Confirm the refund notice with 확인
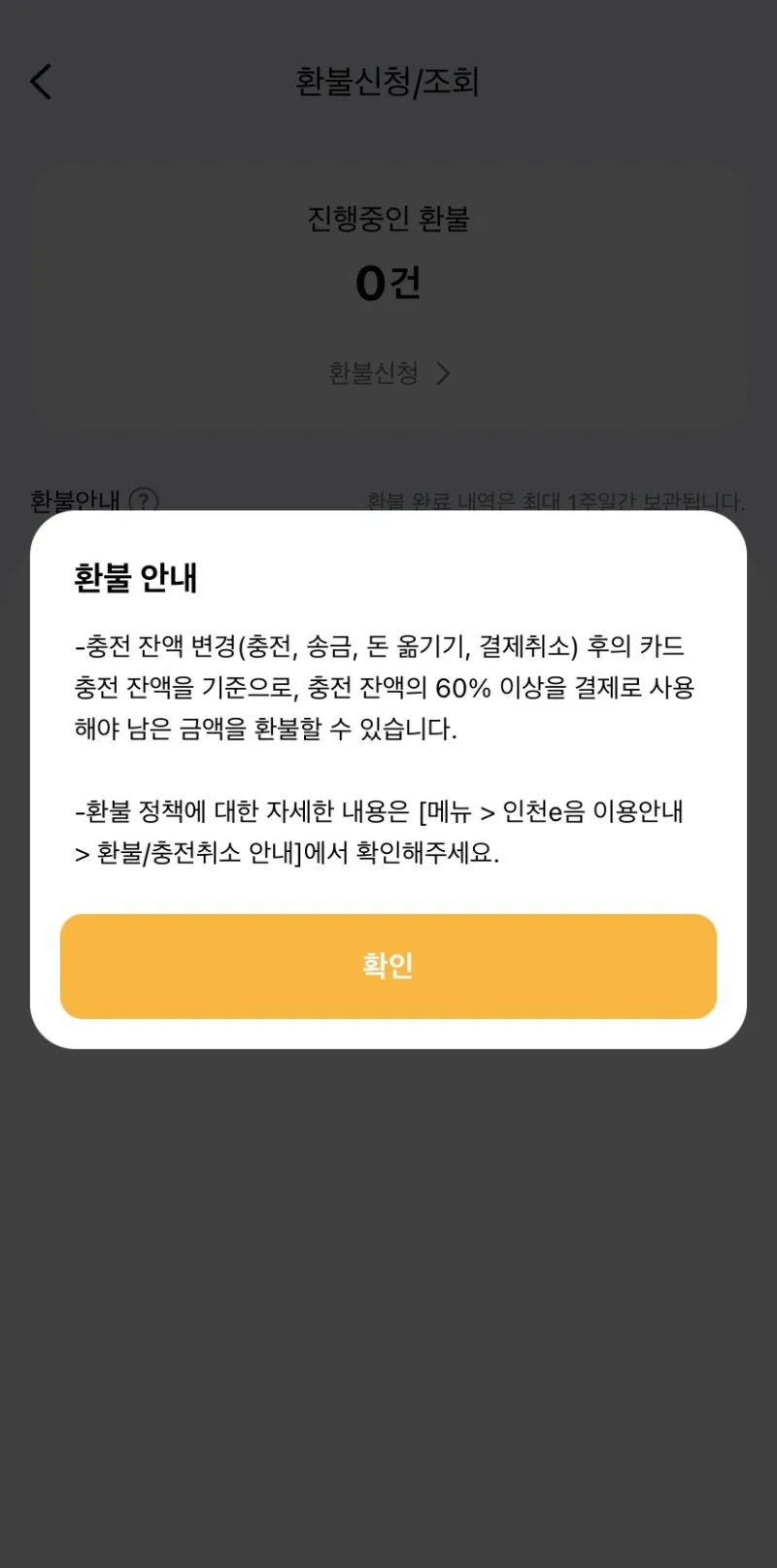 tap(388, 966)
